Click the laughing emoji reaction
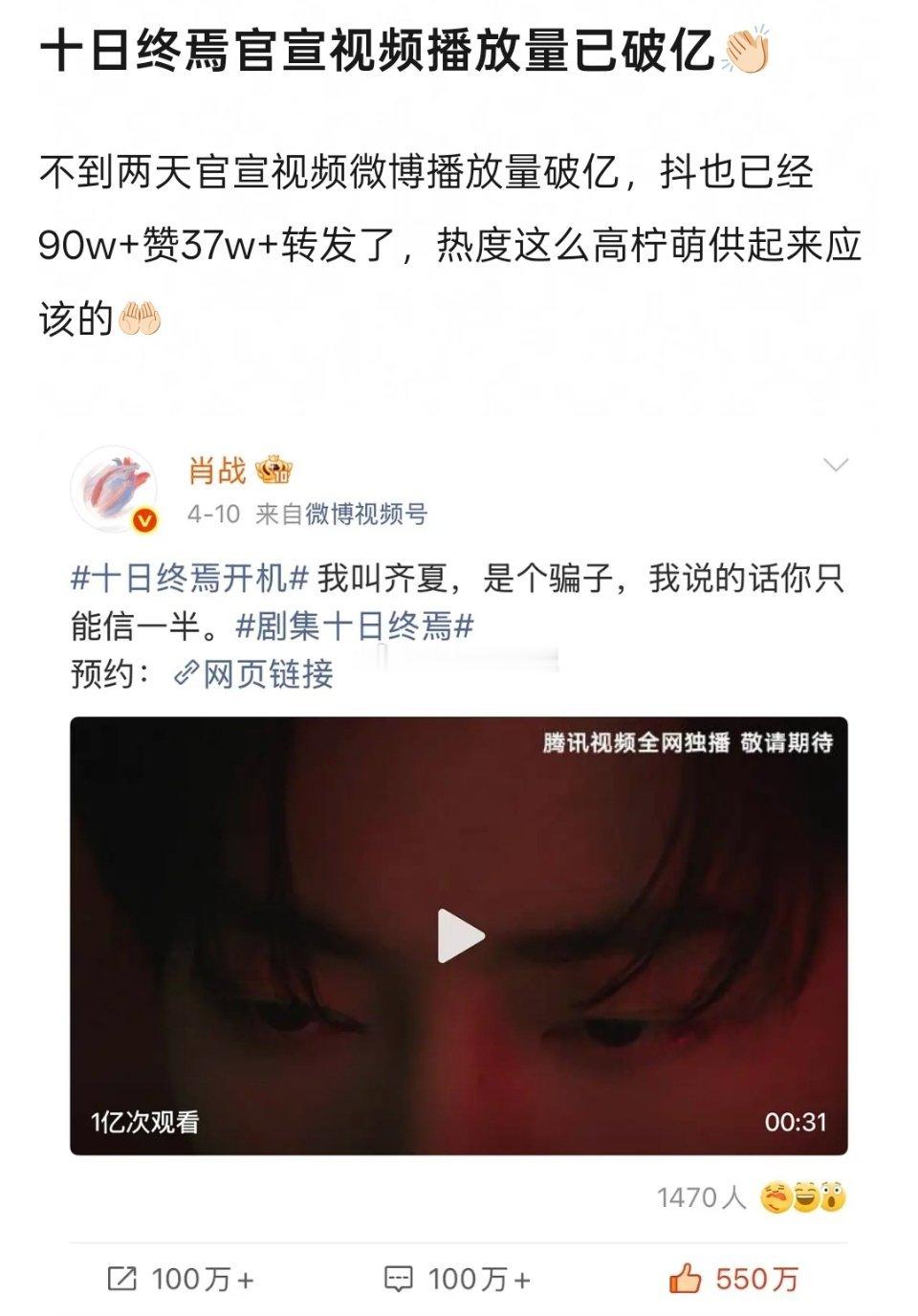 coord(804,1195)
